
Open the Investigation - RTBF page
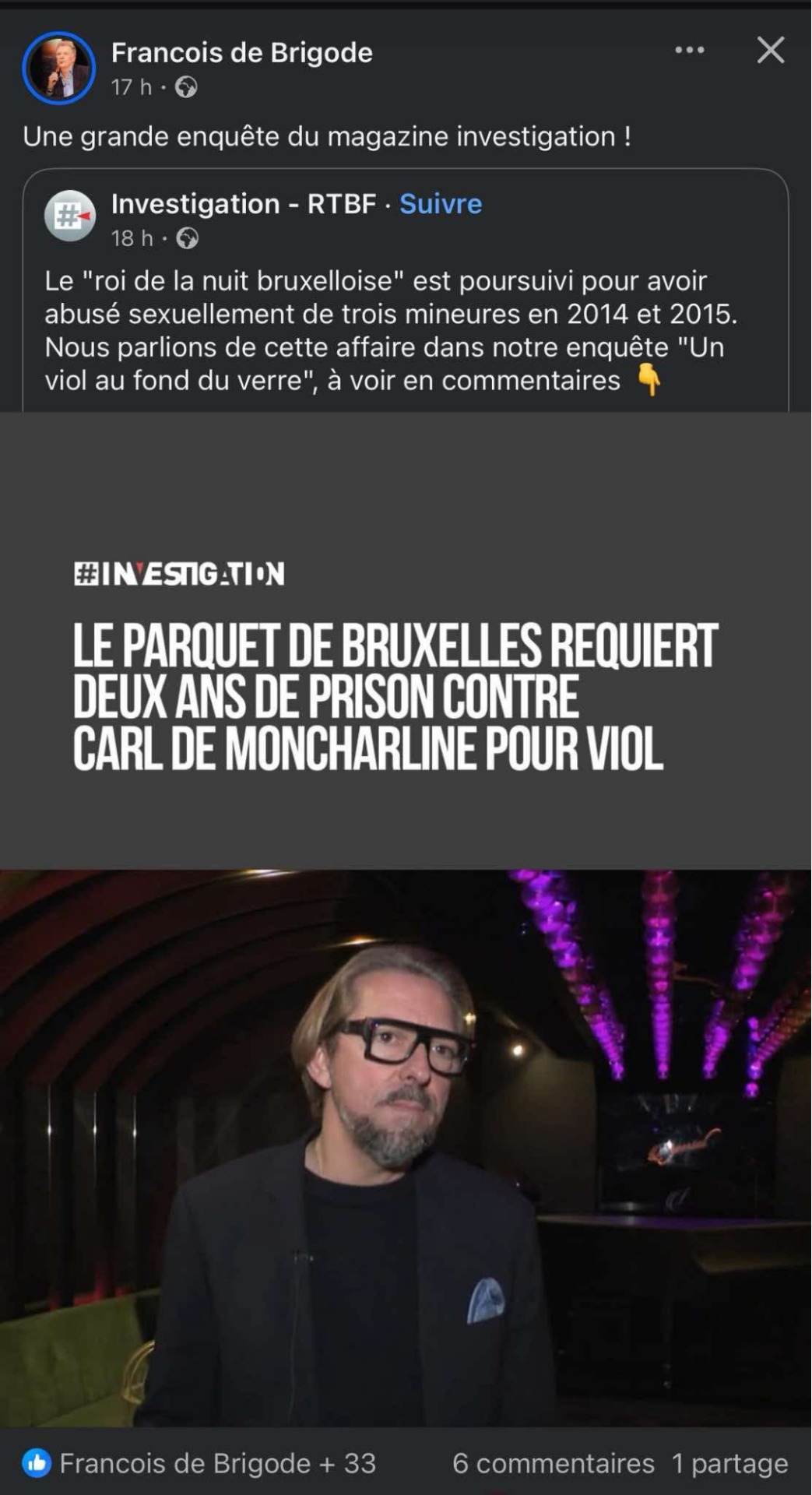click(x=243, y=204)
